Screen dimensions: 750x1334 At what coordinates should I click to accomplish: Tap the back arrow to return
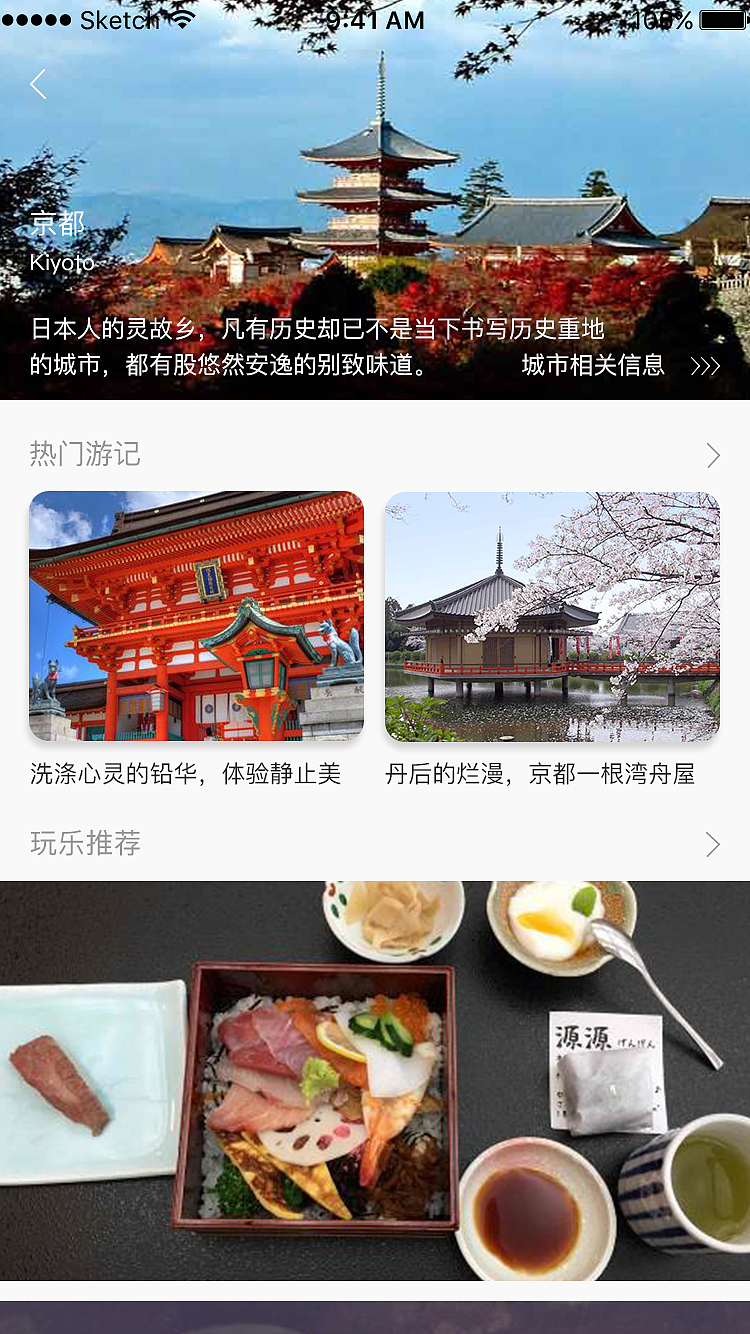pos(37,85)
